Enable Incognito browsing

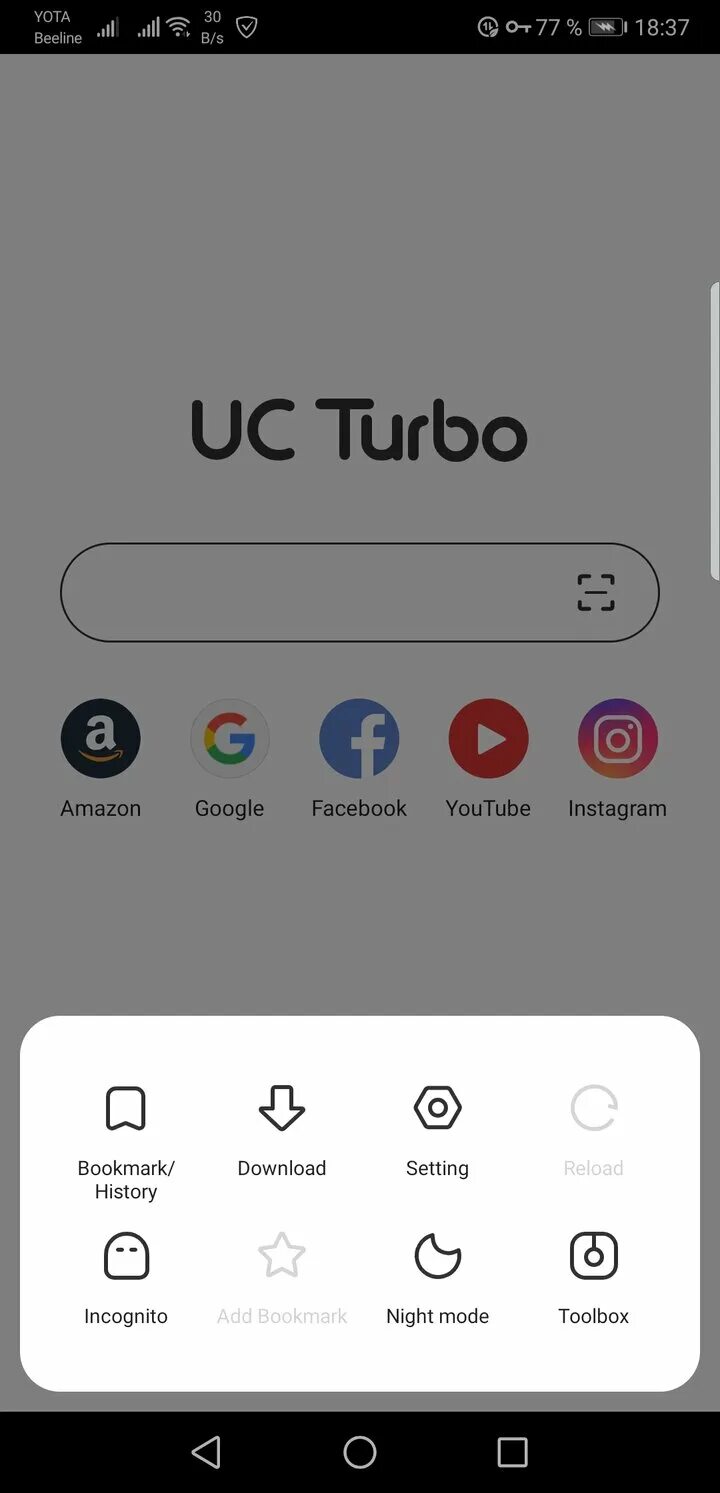[x=126, y=1279]
